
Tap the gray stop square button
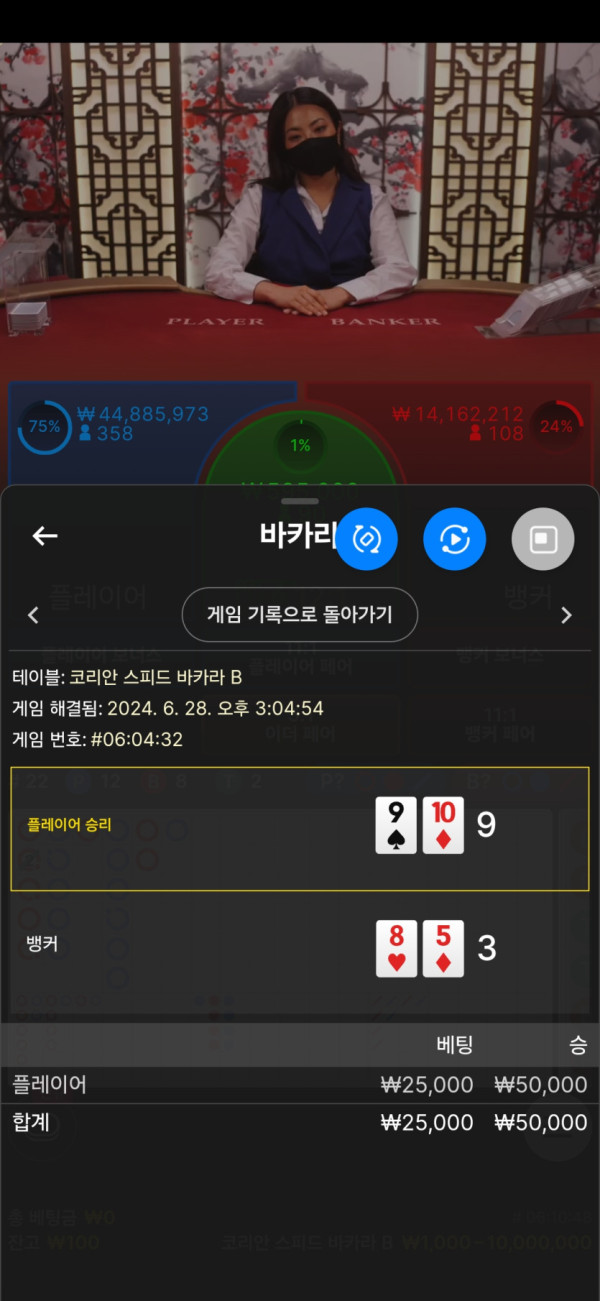(543, 540)
